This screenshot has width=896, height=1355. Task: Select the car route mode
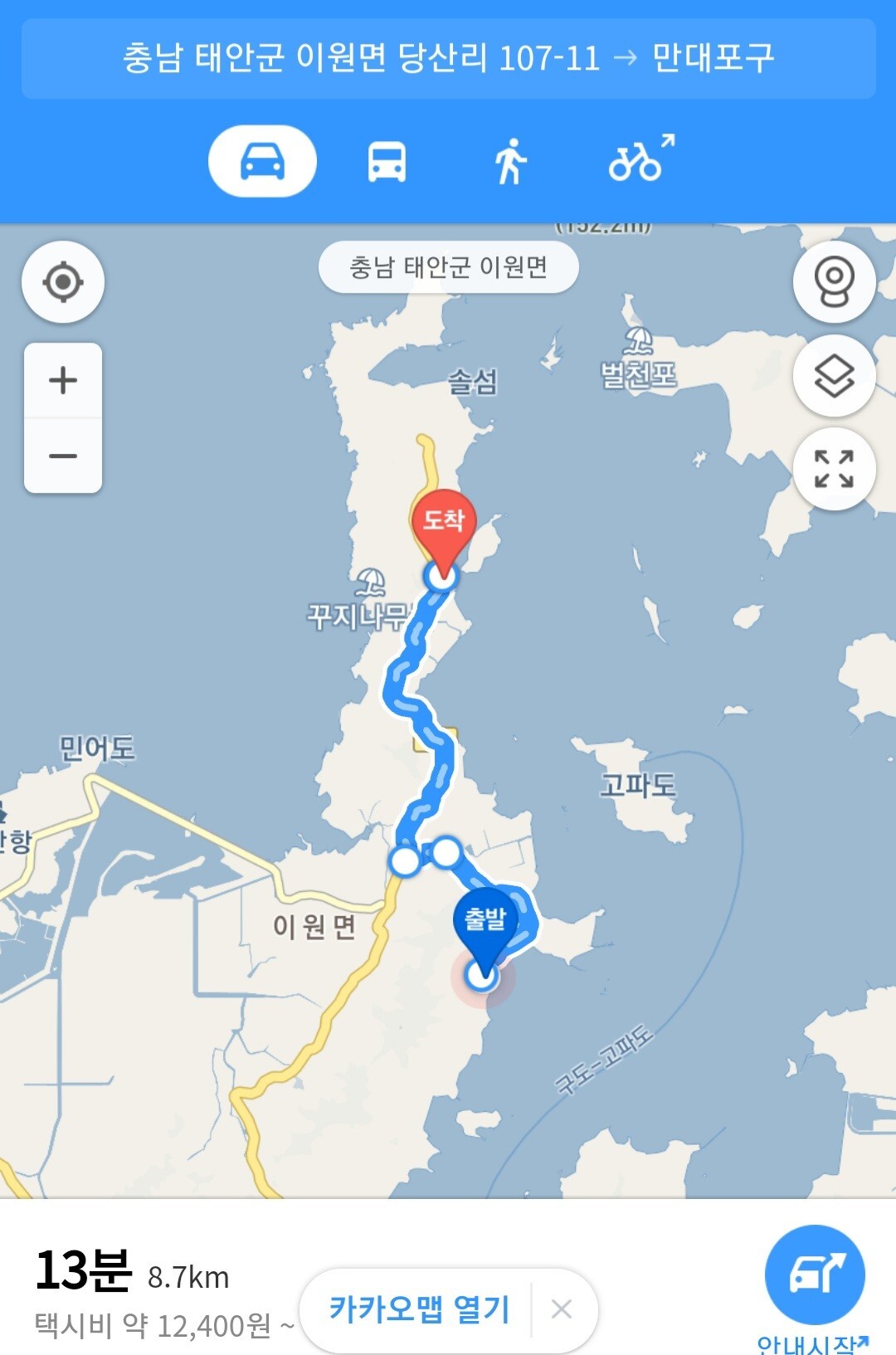(x=262, y=161)
